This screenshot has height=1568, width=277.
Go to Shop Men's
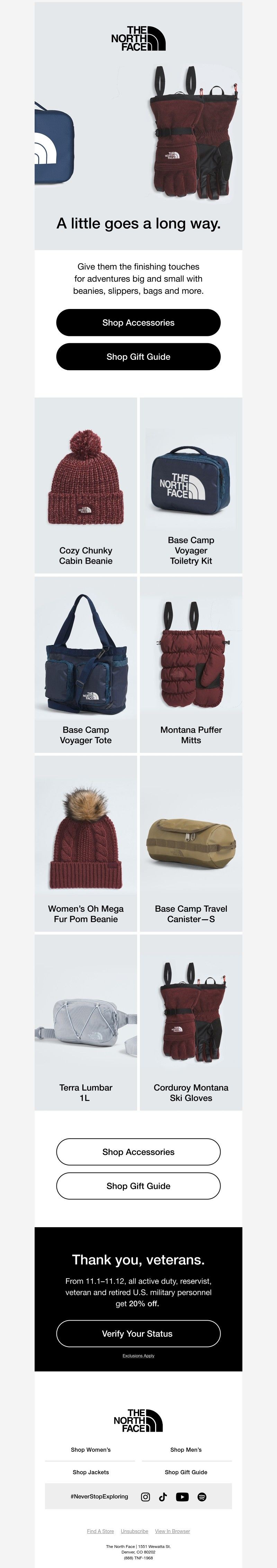tap(186, 1449)
